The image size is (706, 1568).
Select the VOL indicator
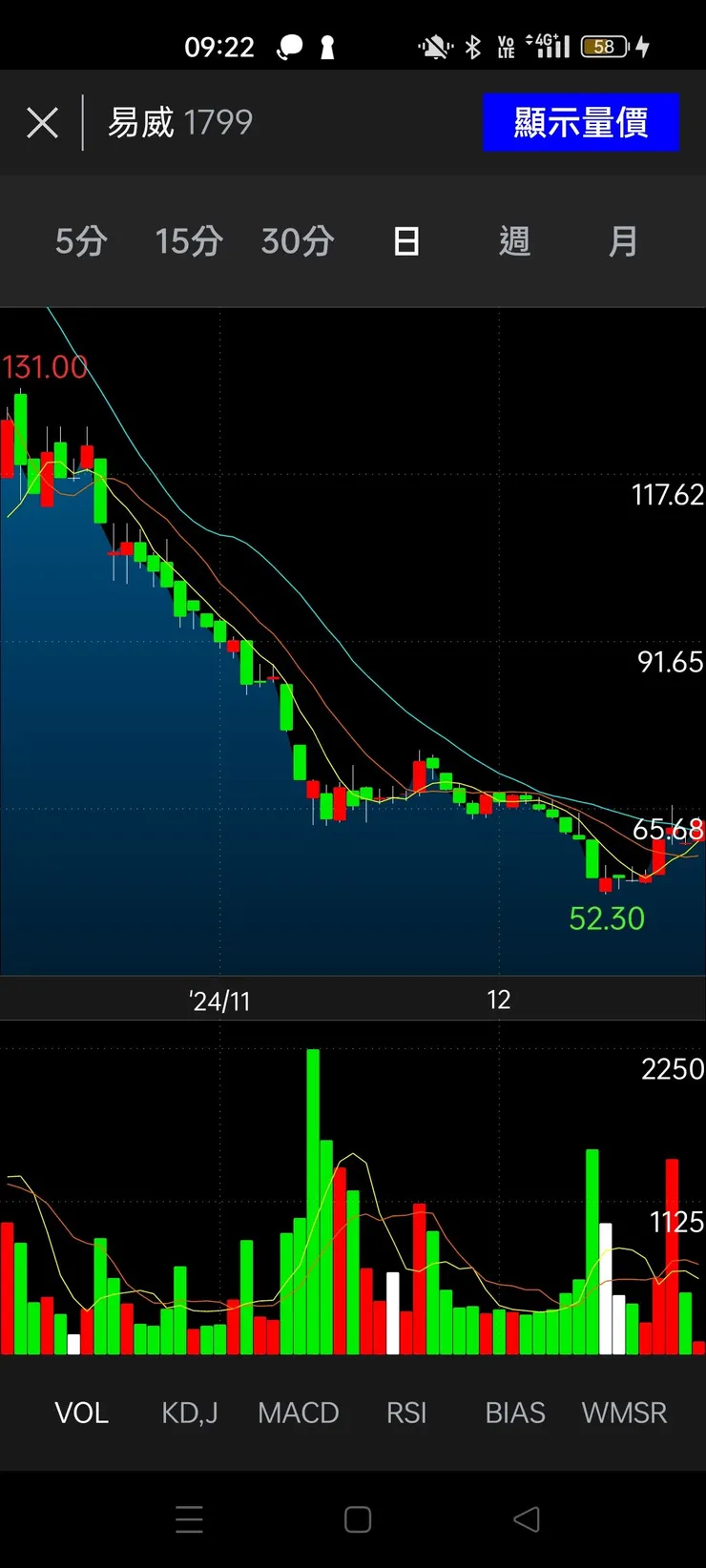81,1413
